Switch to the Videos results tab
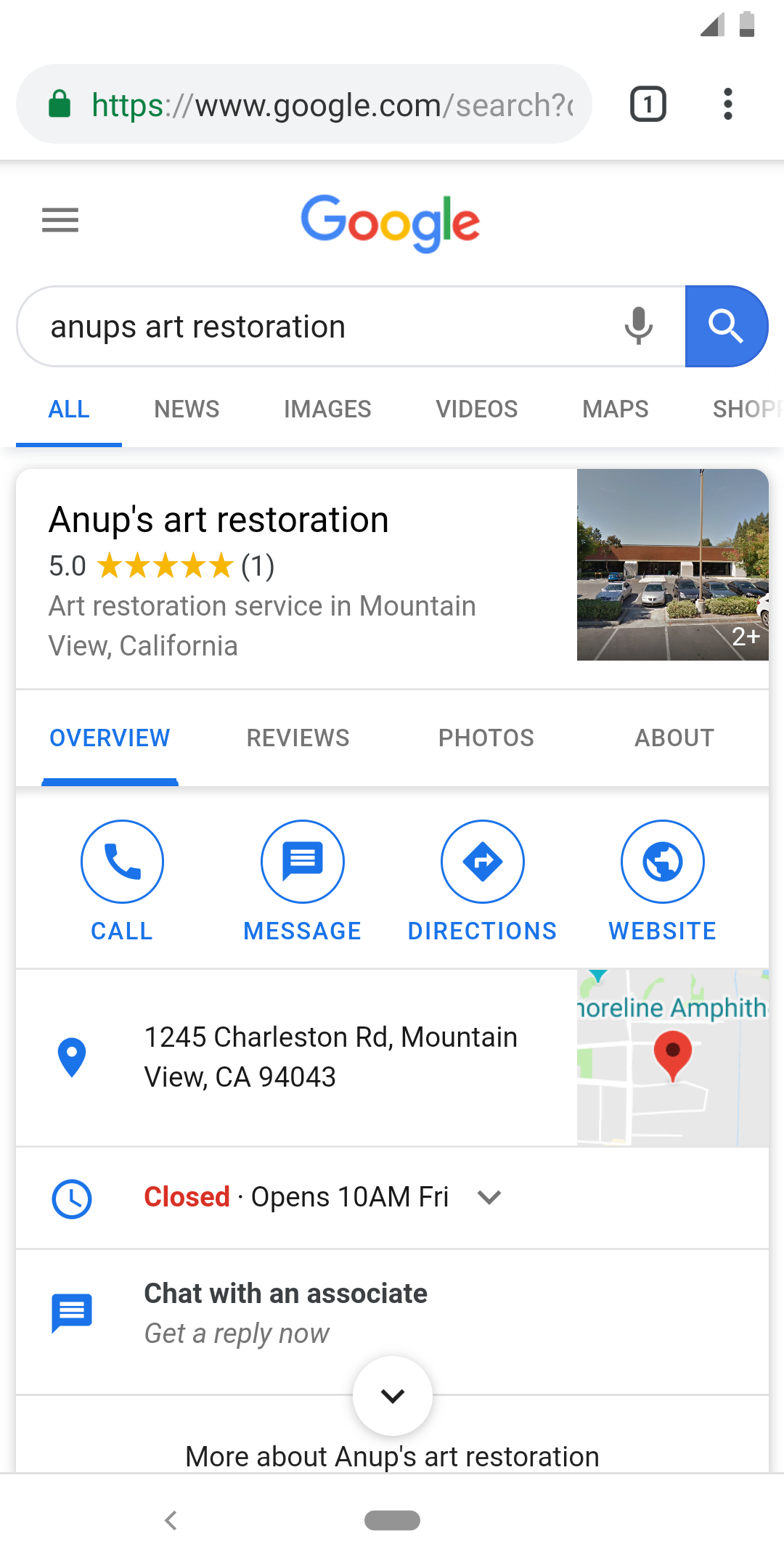Image resolution: width=784 pixels, height=1568 pixels. 477,409
